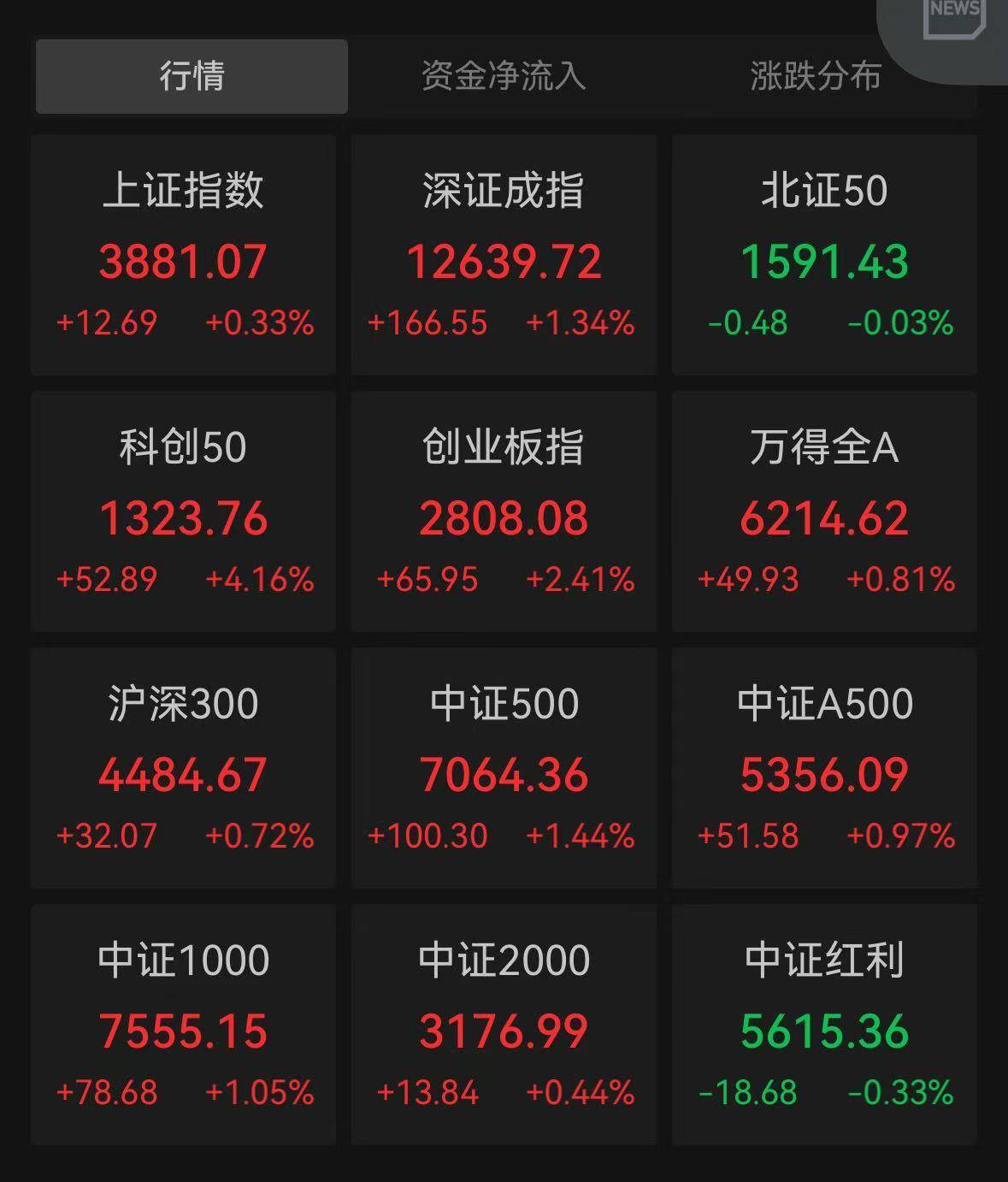Image resolution: width=1008 pixels, height=1182 pixels.
Task: Switch to the 资金净流入 tab
Action: [504, 76]
